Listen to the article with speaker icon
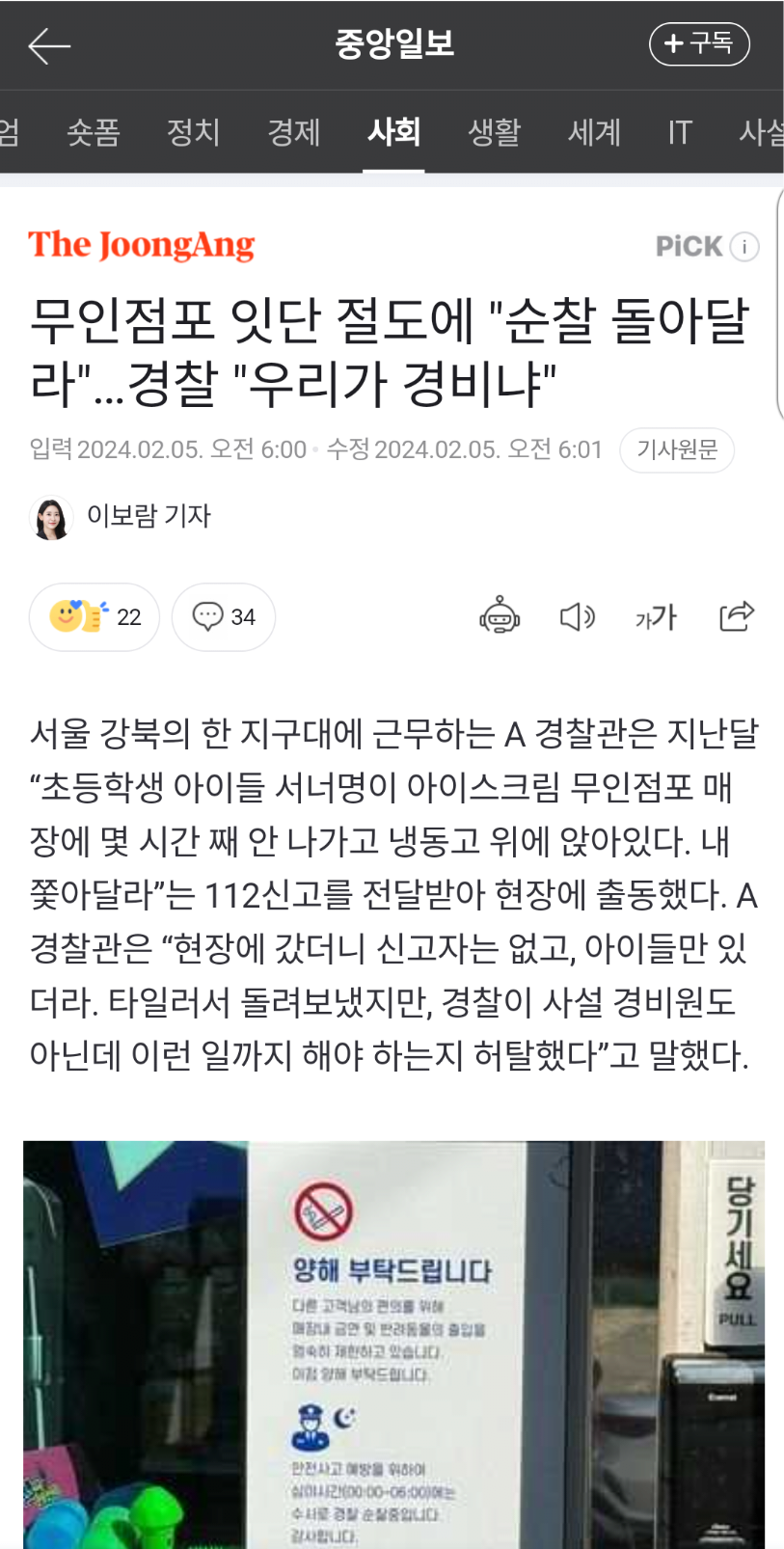The height and width of the screenshot is (1549, 784). pos(577,616)
